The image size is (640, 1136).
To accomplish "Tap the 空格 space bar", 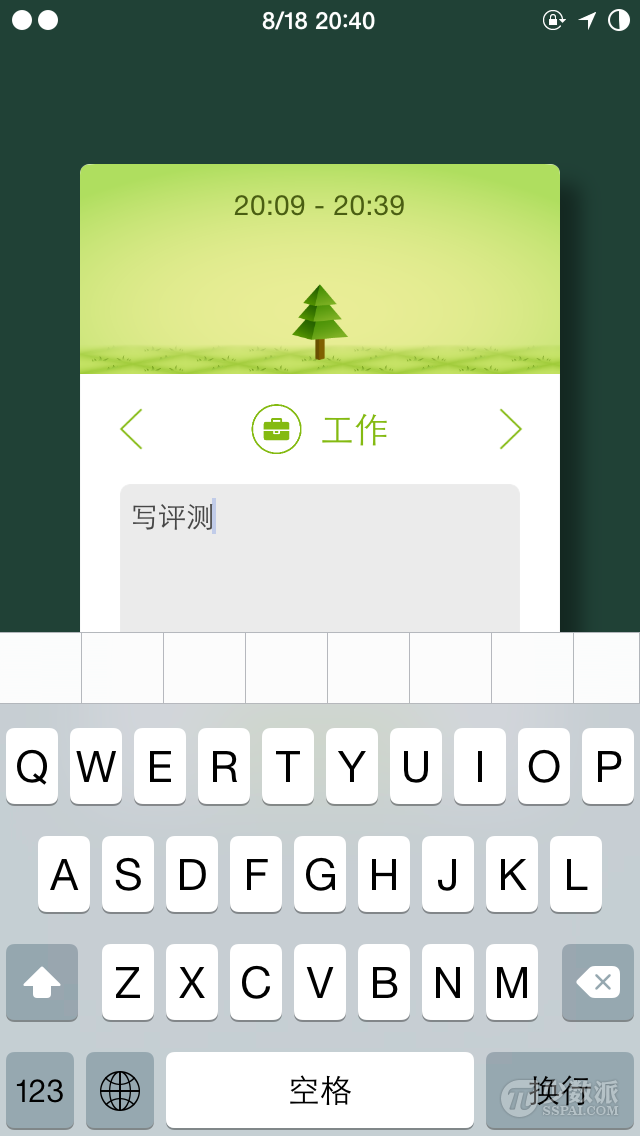I will (320, 1090).
